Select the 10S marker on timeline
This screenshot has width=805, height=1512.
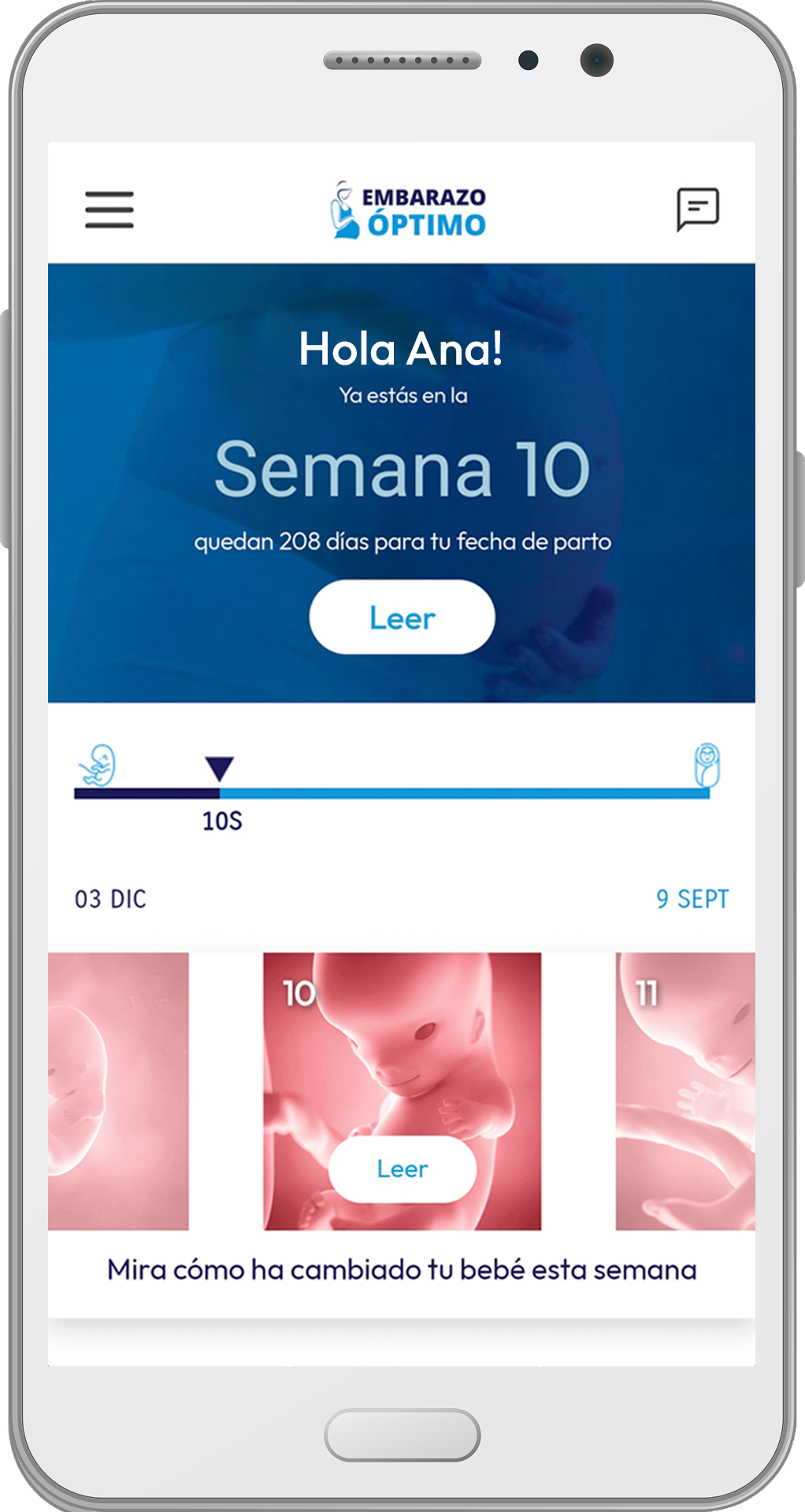219,769
